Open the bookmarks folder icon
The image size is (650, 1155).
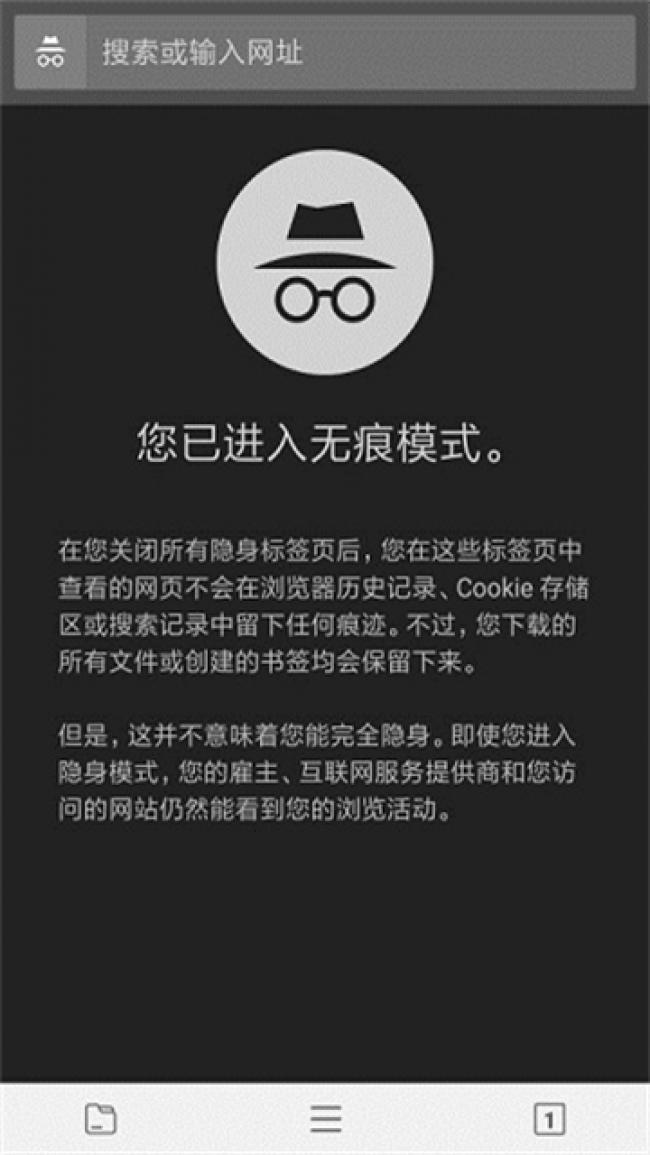pyautogui.click(x=100, y=1119)
